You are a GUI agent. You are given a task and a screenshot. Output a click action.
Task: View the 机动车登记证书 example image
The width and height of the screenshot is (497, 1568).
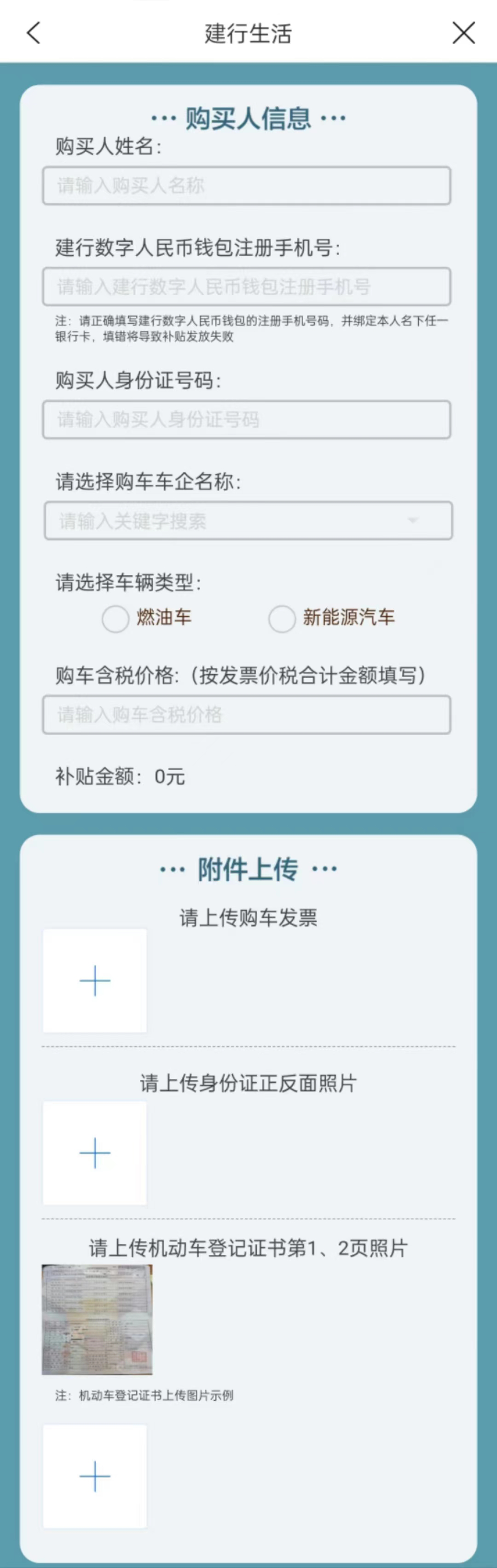(x=98, y=1318)
